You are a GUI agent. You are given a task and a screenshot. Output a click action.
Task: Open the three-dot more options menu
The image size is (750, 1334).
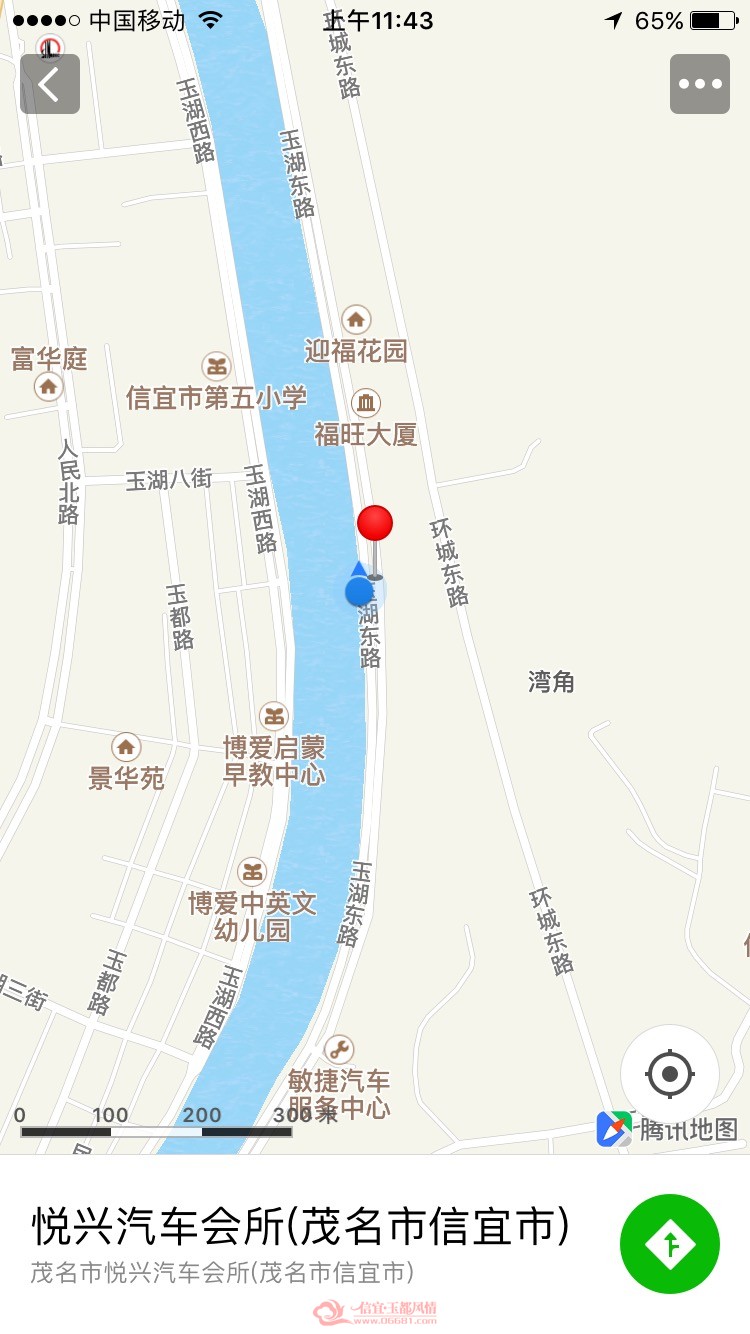click(x=700, y=84)
